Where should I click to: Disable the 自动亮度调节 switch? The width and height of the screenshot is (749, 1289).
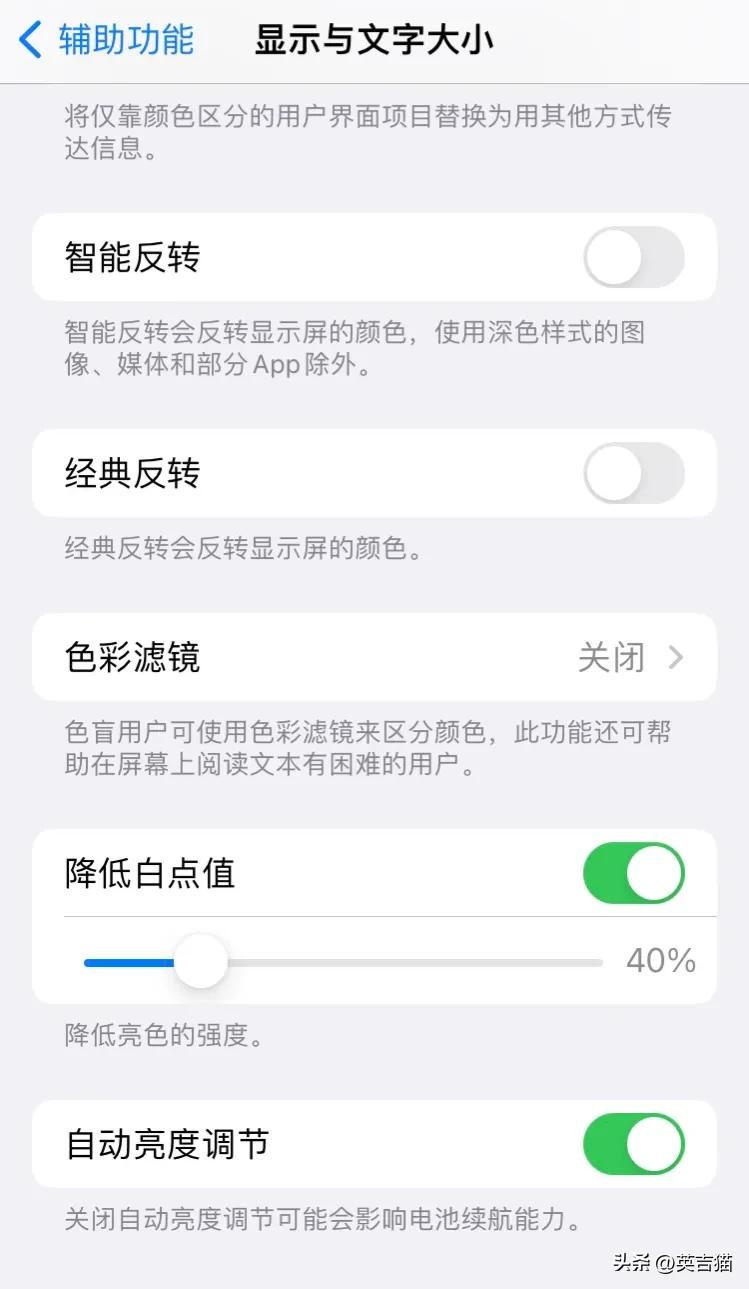[x=634, y=1145]
